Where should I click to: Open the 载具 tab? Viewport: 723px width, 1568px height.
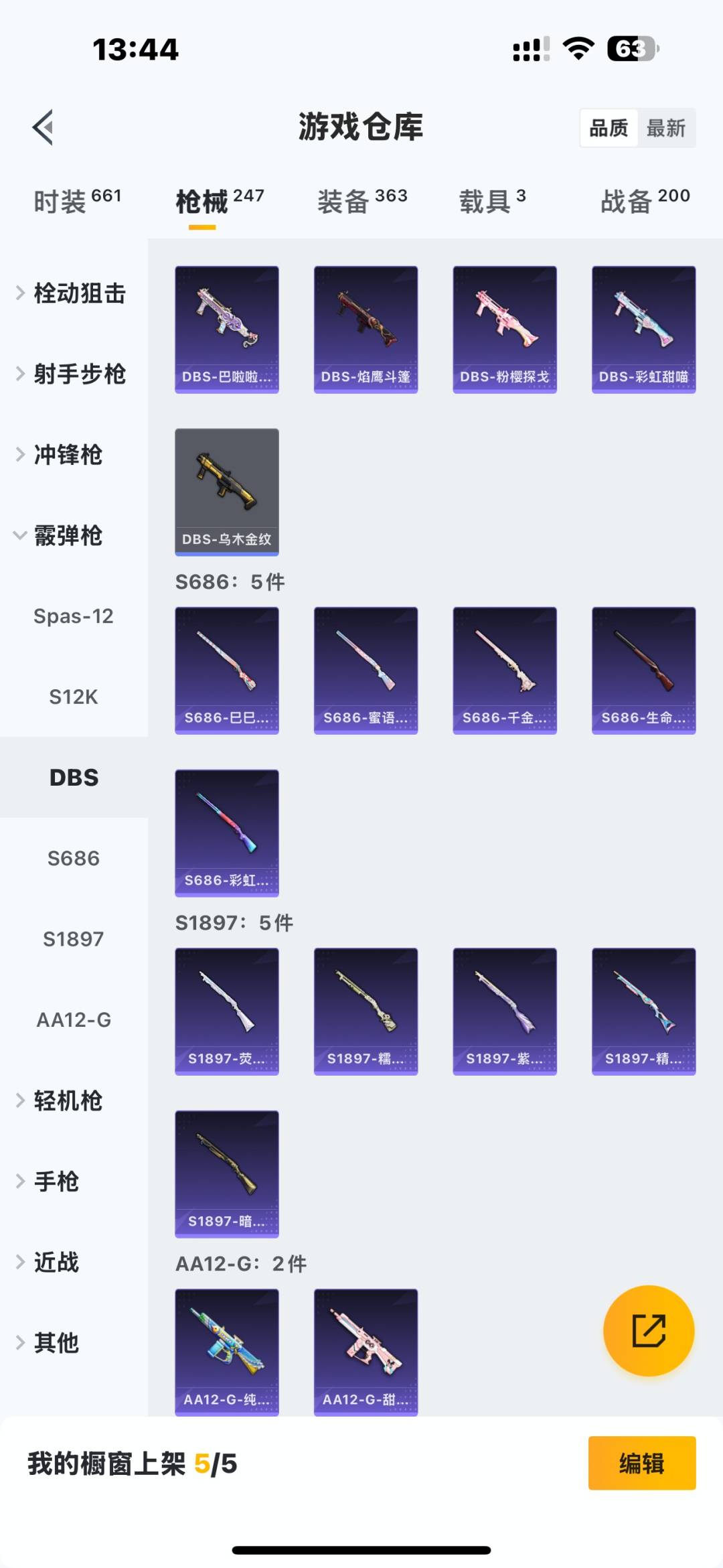[492, 201]
